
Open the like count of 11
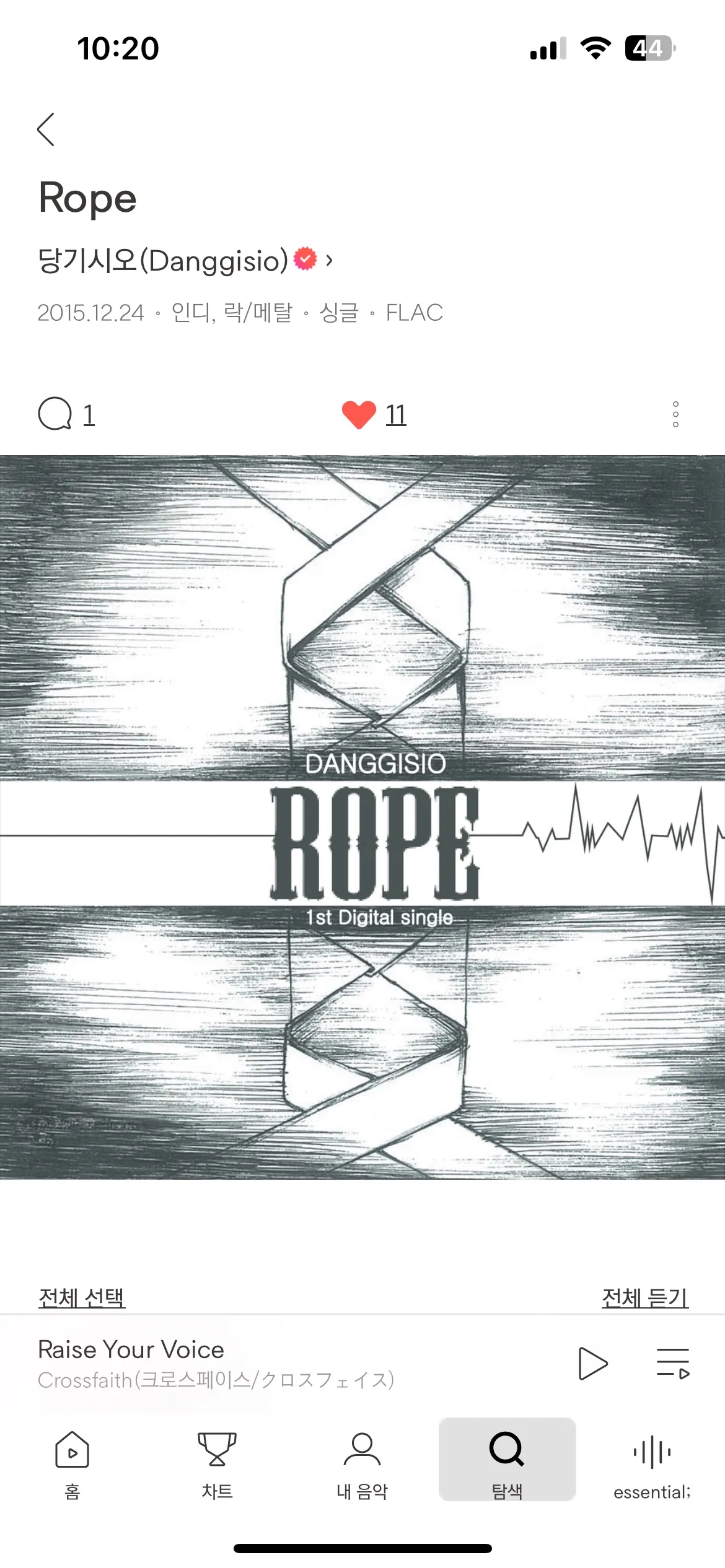pos(396,415)
